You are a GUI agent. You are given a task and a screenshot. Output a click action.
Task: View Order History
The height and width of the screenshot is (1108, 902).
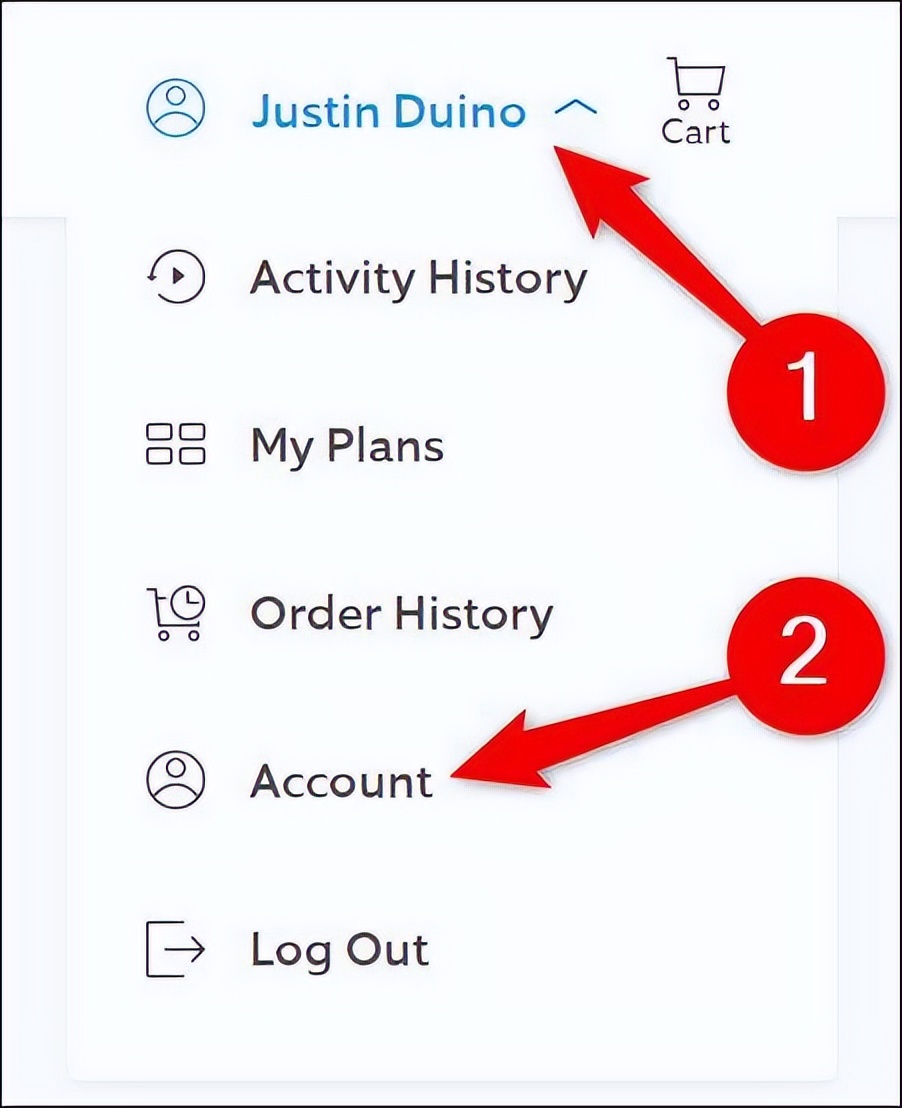coord(400,613)
